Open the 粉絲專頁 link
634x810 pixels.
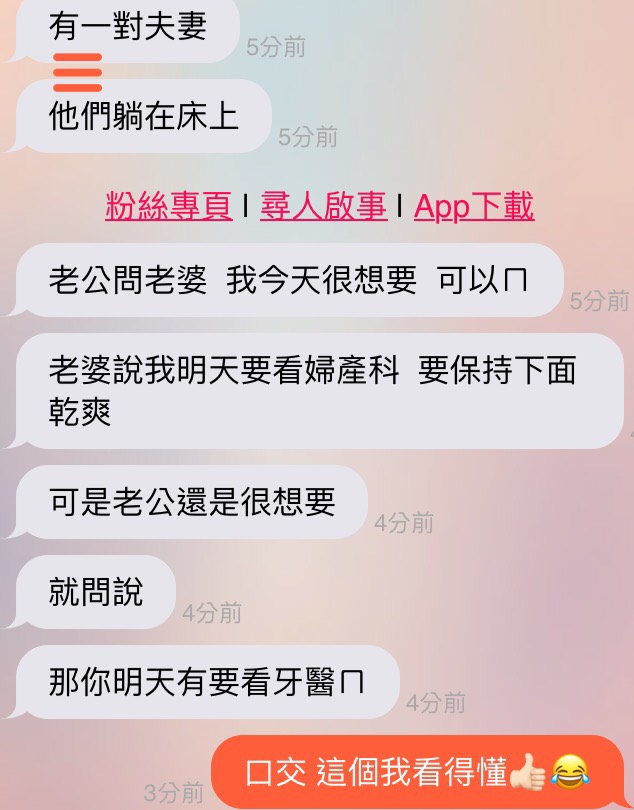168,207
